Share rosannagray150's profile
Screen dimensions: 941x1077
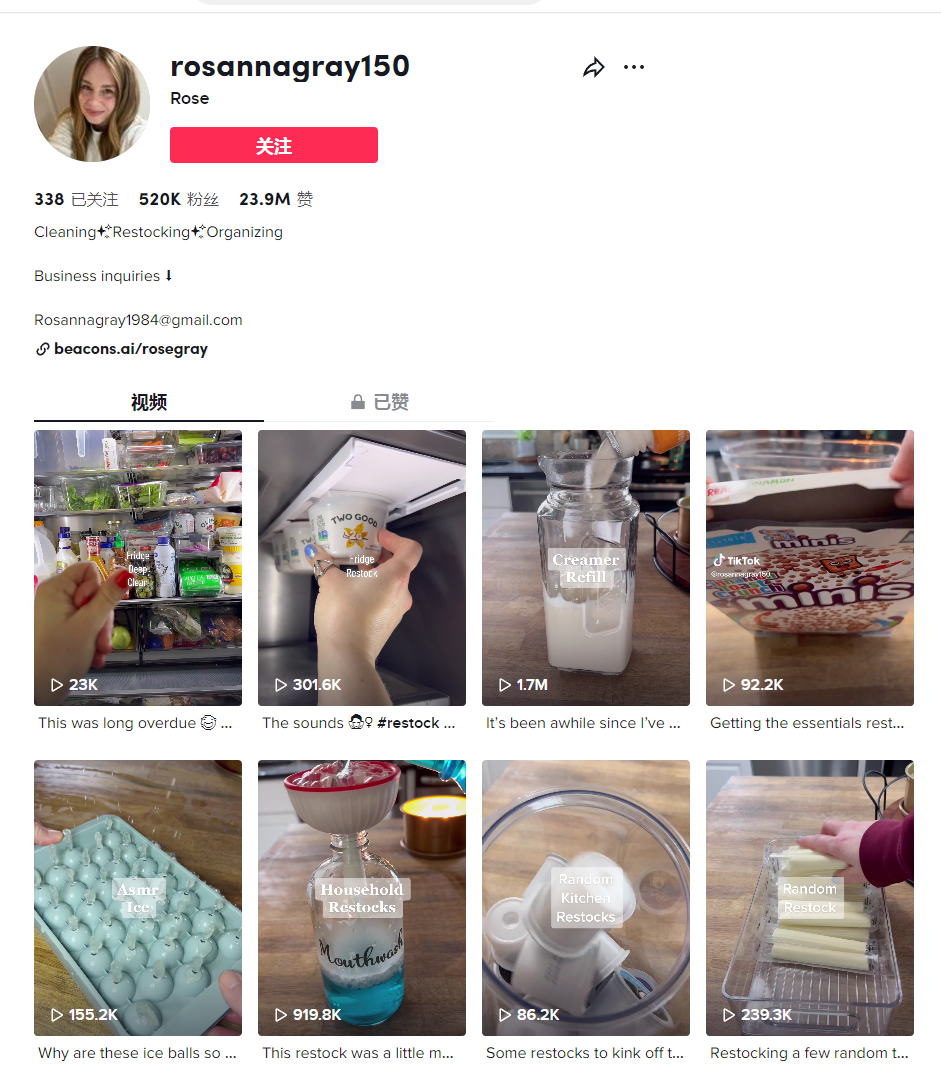point(594,68)
